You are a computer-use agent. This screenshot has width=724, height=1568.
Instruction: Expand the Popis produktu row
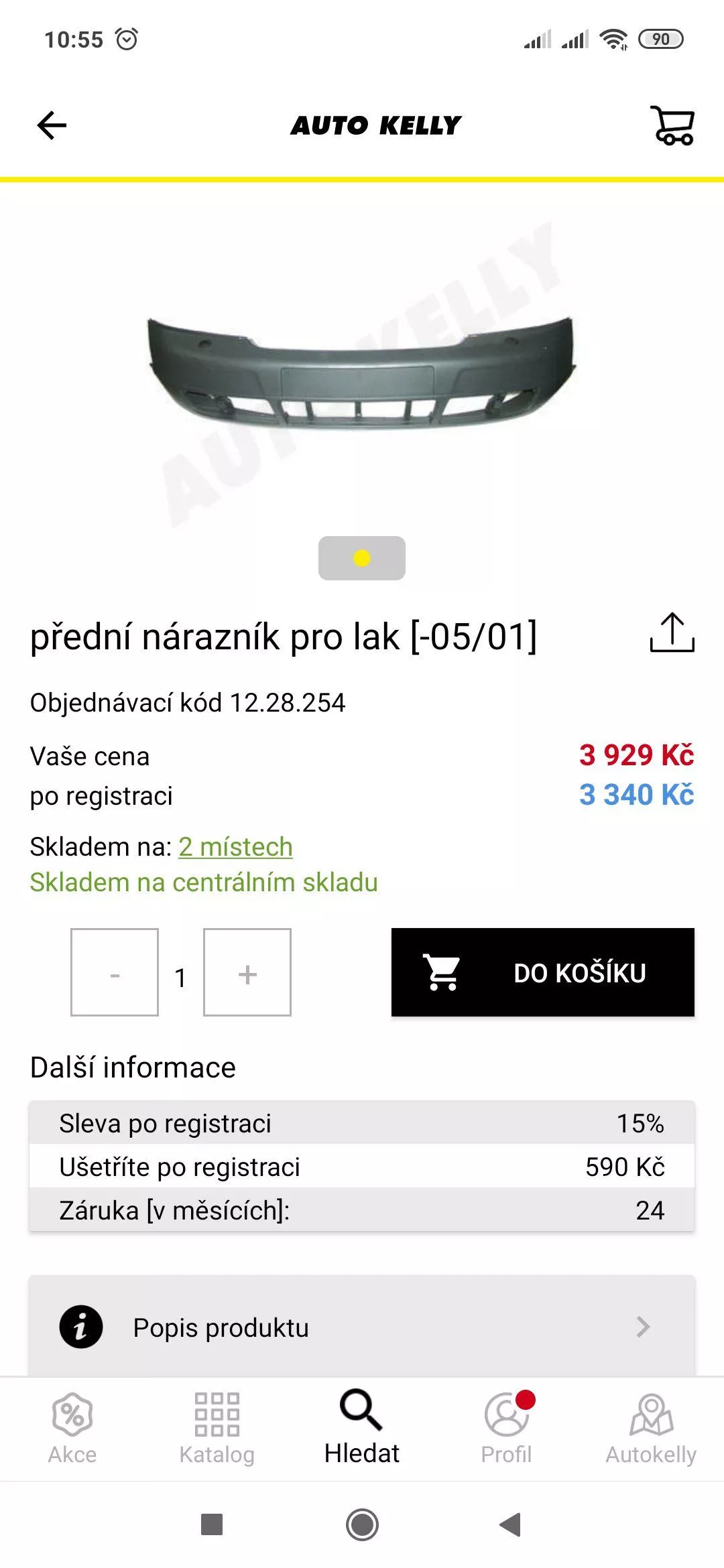(362, 1327)
